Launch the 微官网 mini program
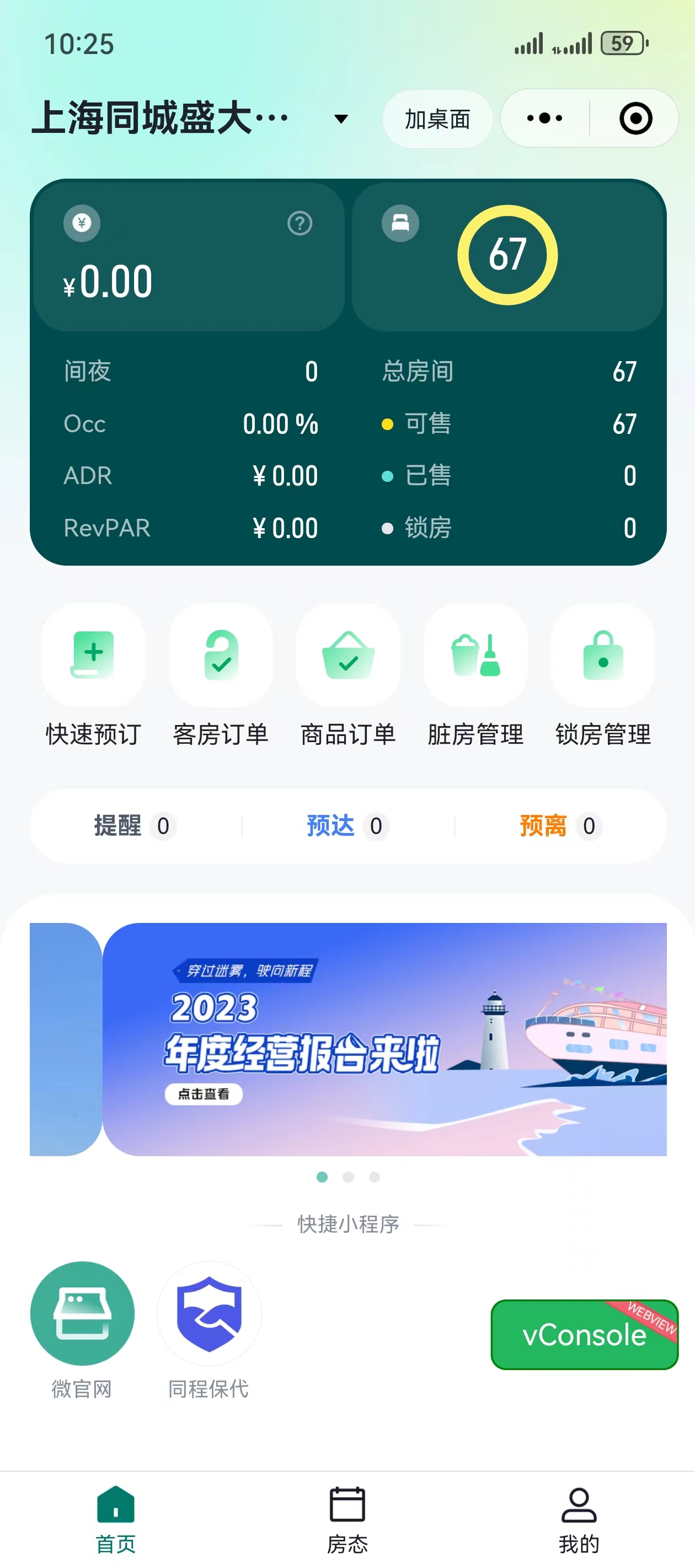 point(82,1313)
